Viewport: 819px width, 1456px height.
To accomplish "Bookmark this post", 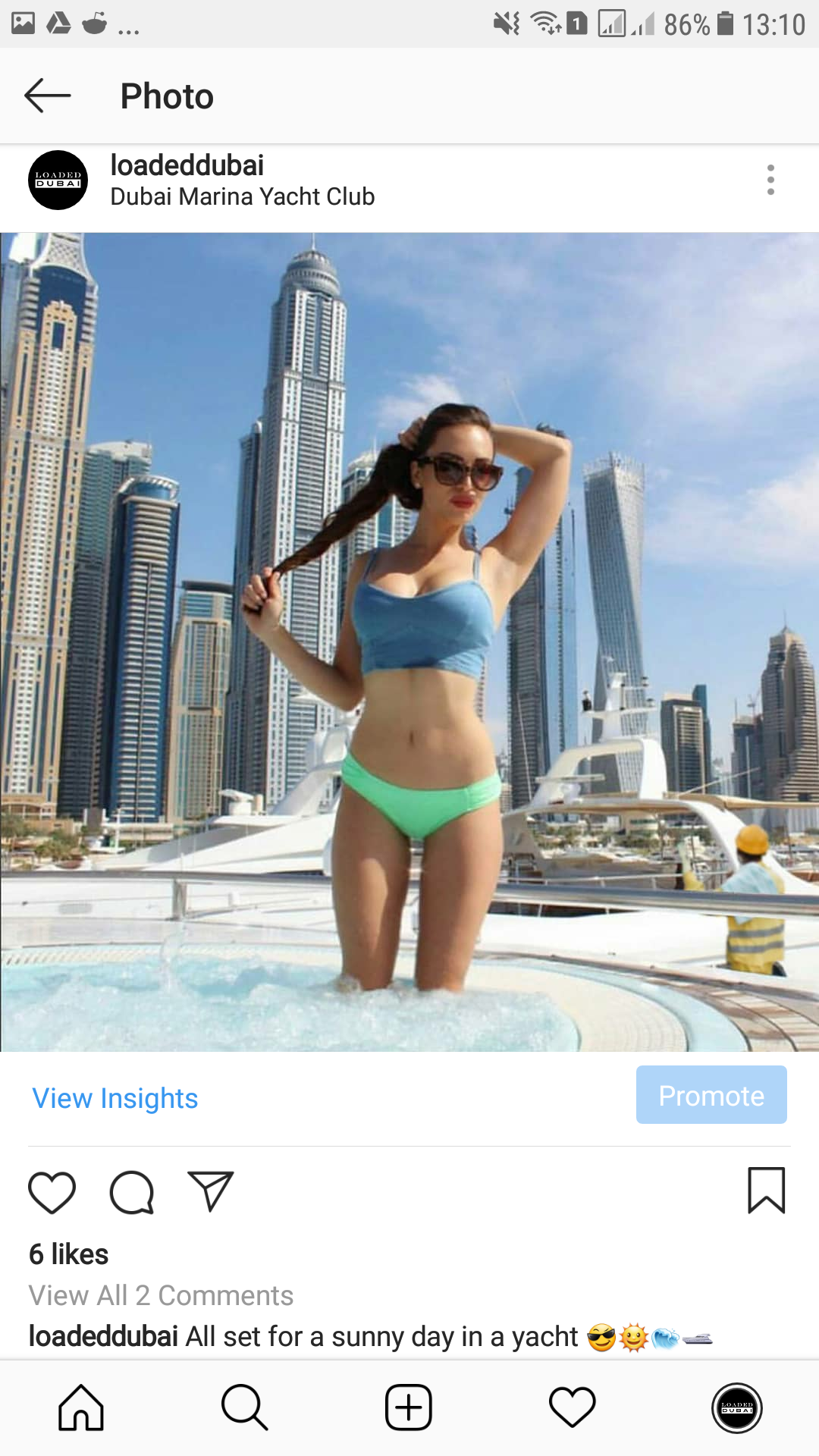I will pyautogui.click(x=766, y=1191).
